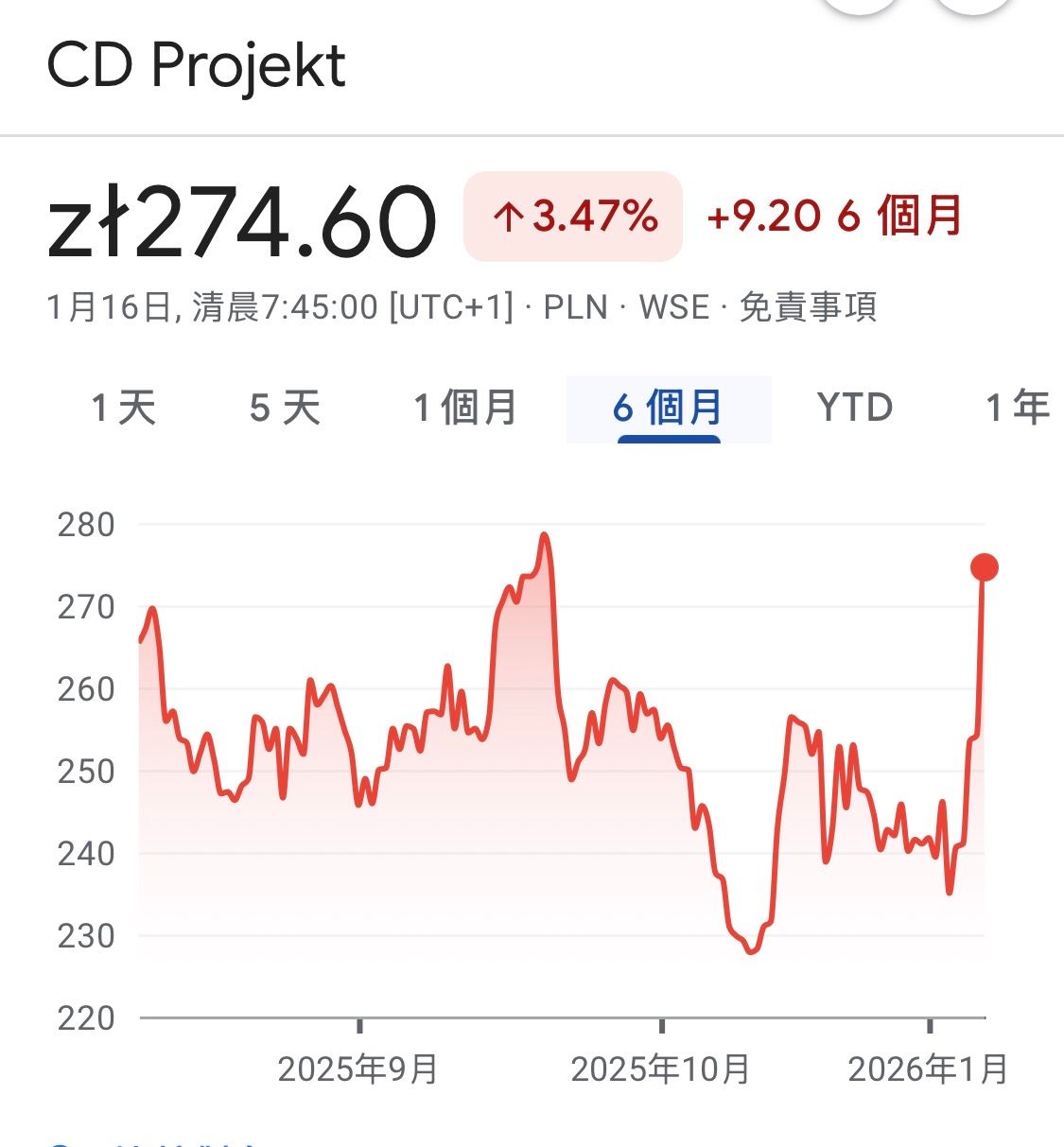Viewport: 1064px width, 1147px height.
Task: View the 1年 price history
Action: (1018, 408)
